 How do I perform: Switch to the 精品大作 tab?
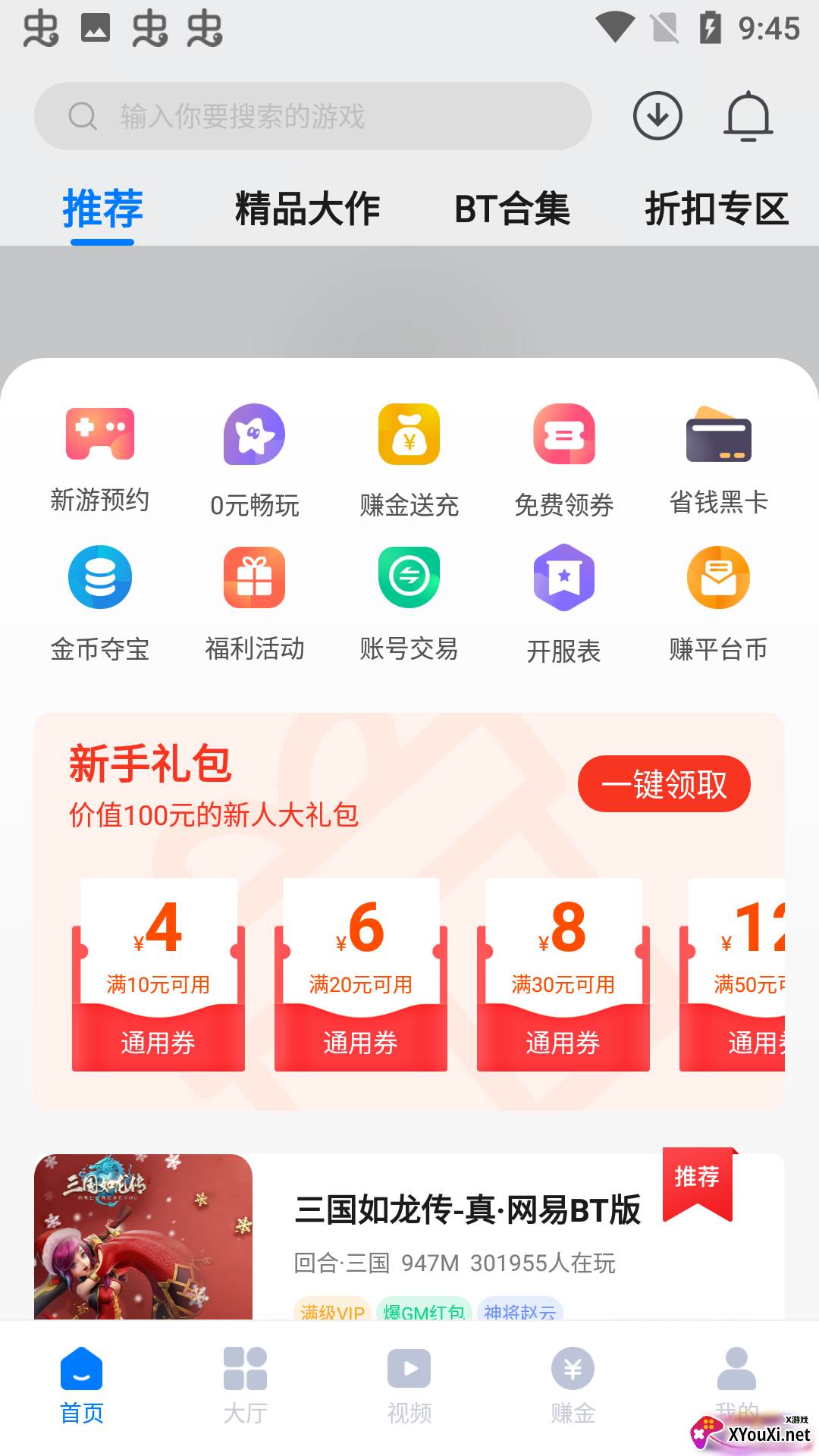307,209
